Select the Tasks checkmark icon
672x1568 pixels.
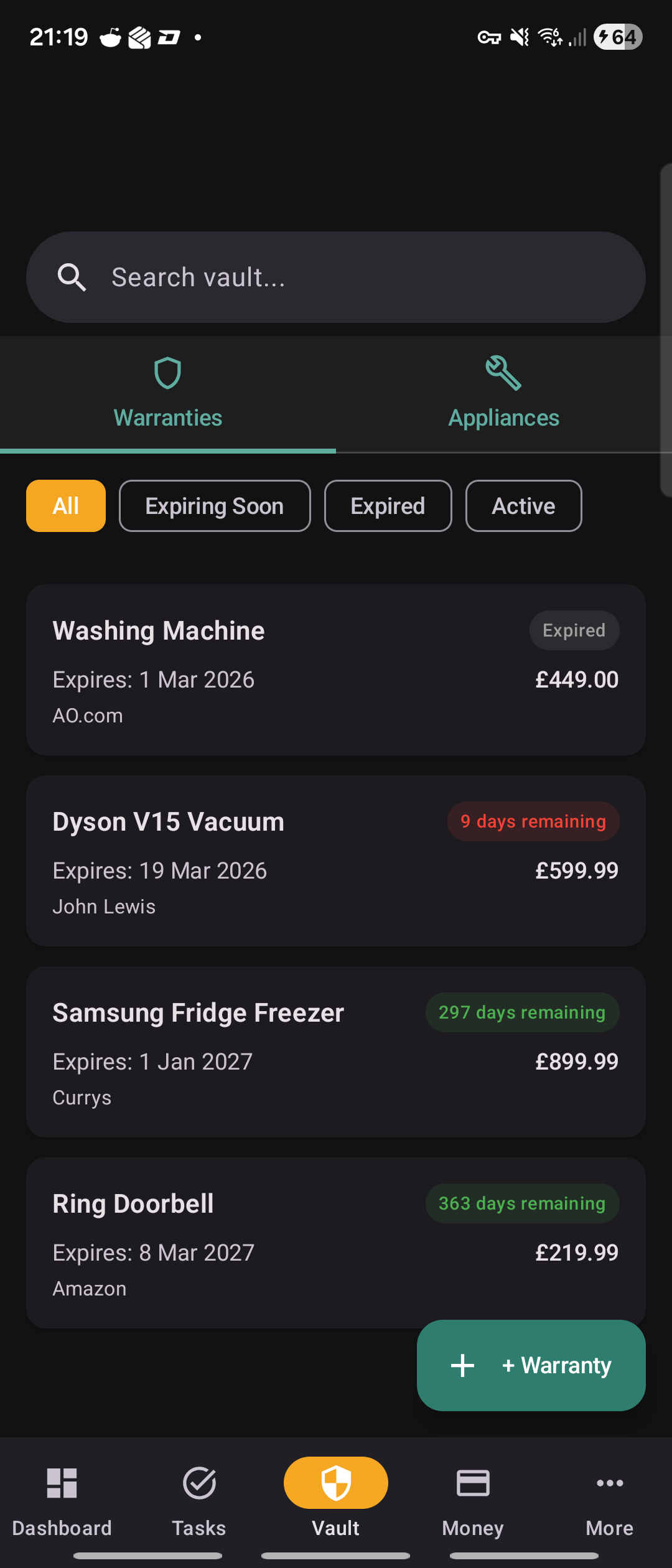coord(198,1483)
